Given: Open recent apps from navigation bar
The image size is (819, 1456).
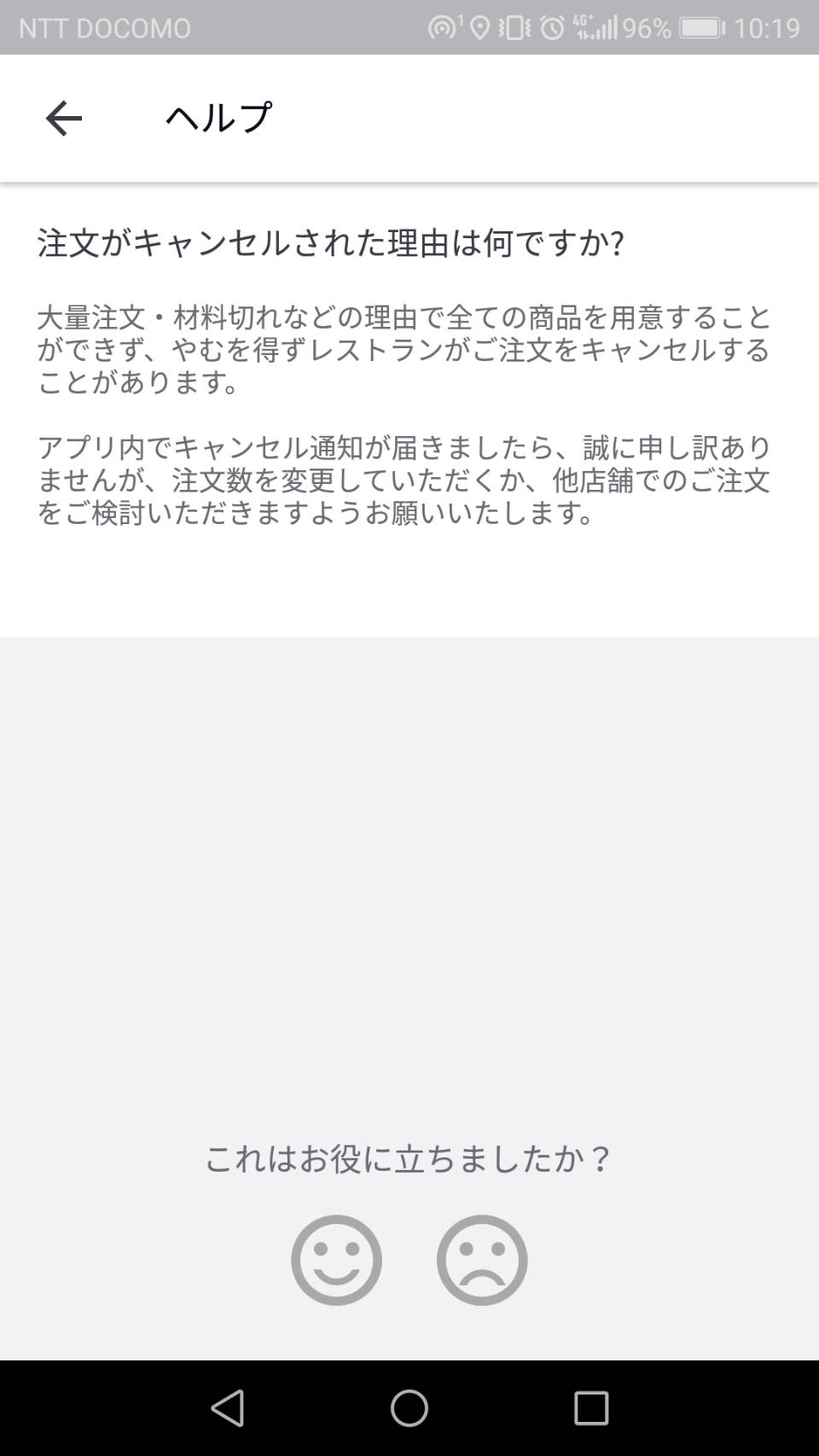Looking at the screenshot, I should point(590,1408).
